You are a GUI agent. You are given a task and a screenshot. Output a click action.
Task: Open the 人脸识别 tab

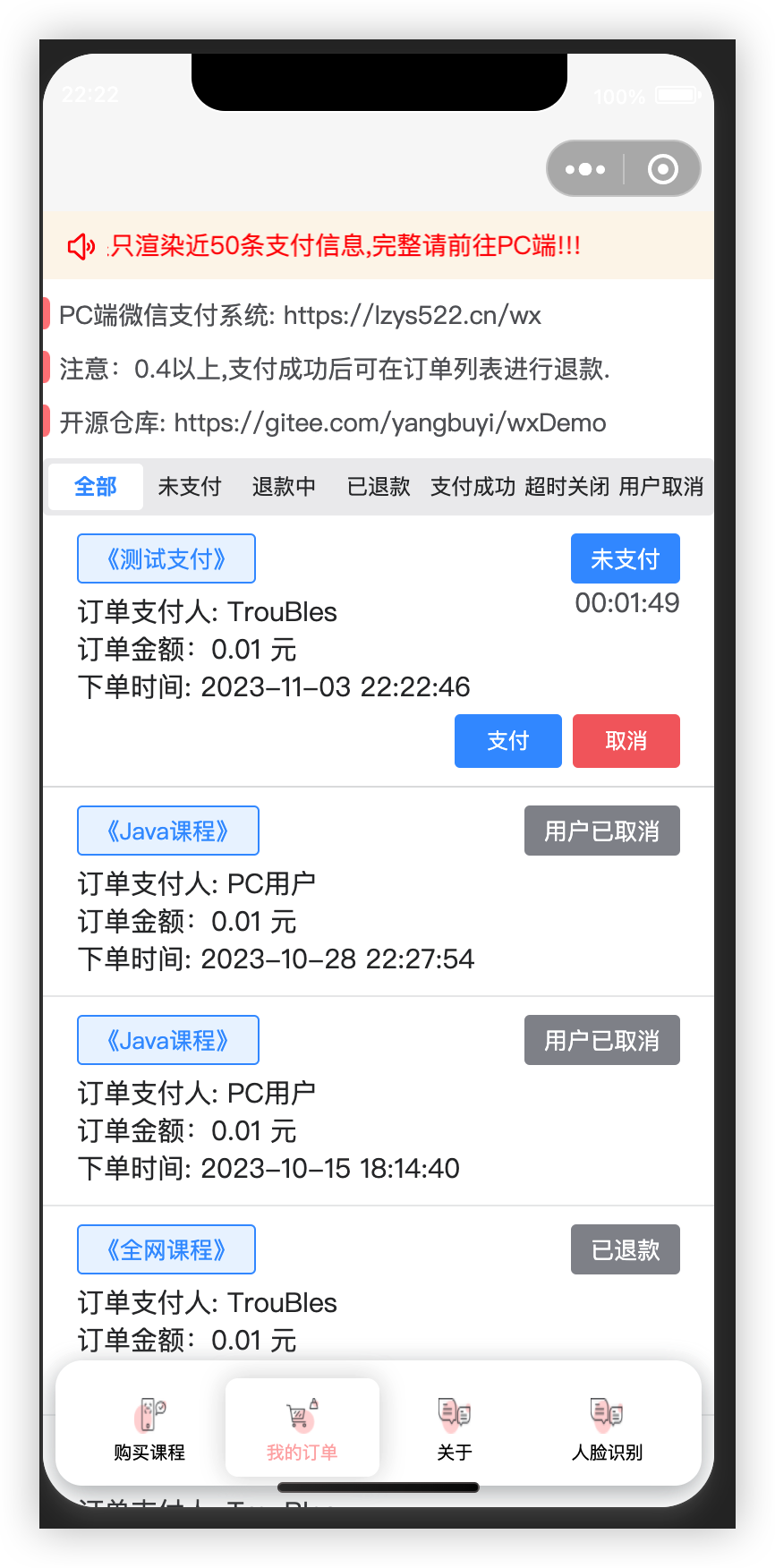click(x=607, y=1427)
